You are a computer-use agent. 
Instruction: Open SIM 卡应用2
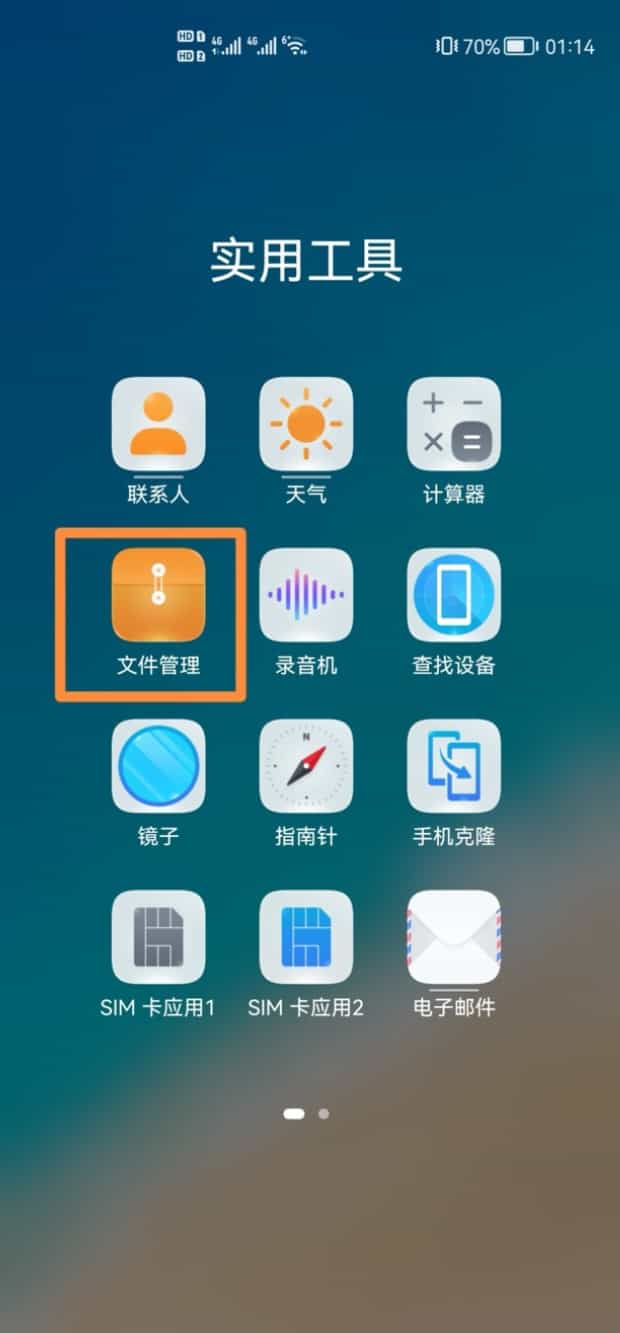pos(306,937)
